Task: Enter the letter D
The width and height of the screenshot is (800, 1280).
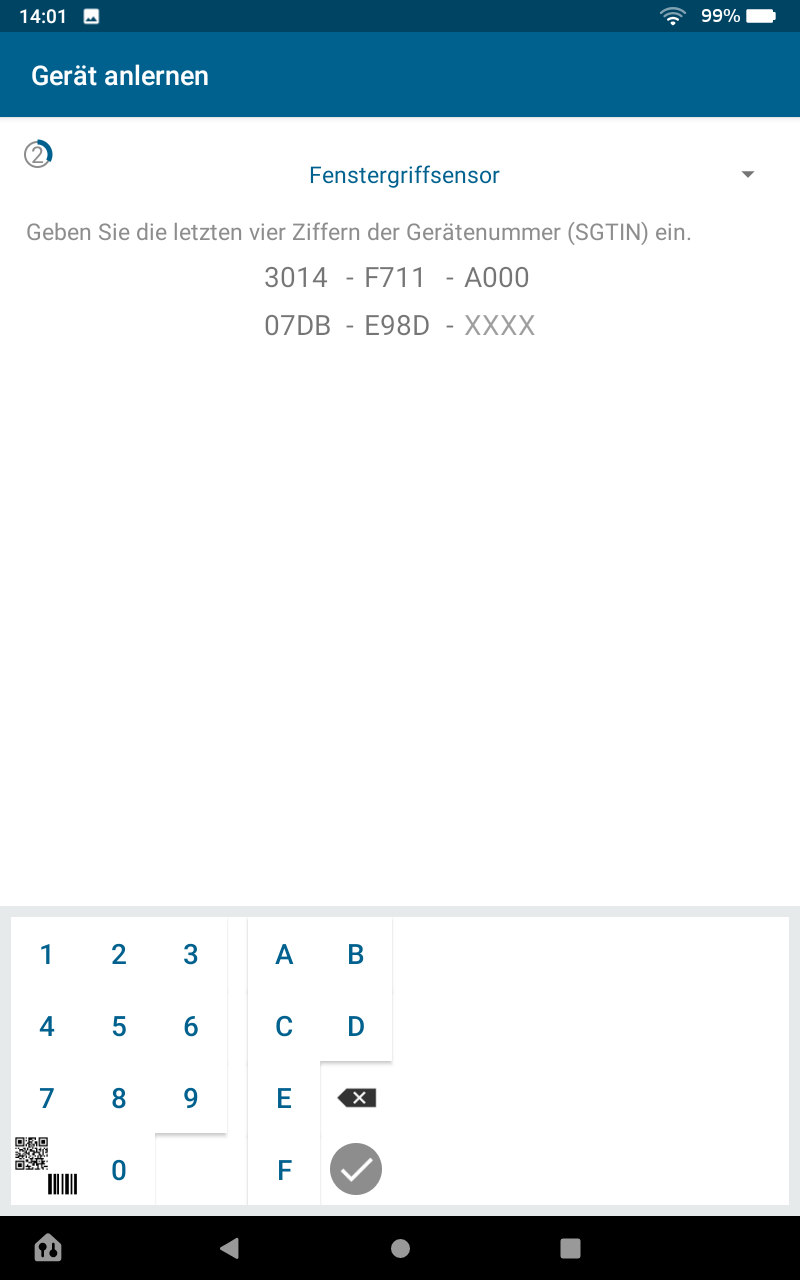Action: click(x=356, y=1027)
